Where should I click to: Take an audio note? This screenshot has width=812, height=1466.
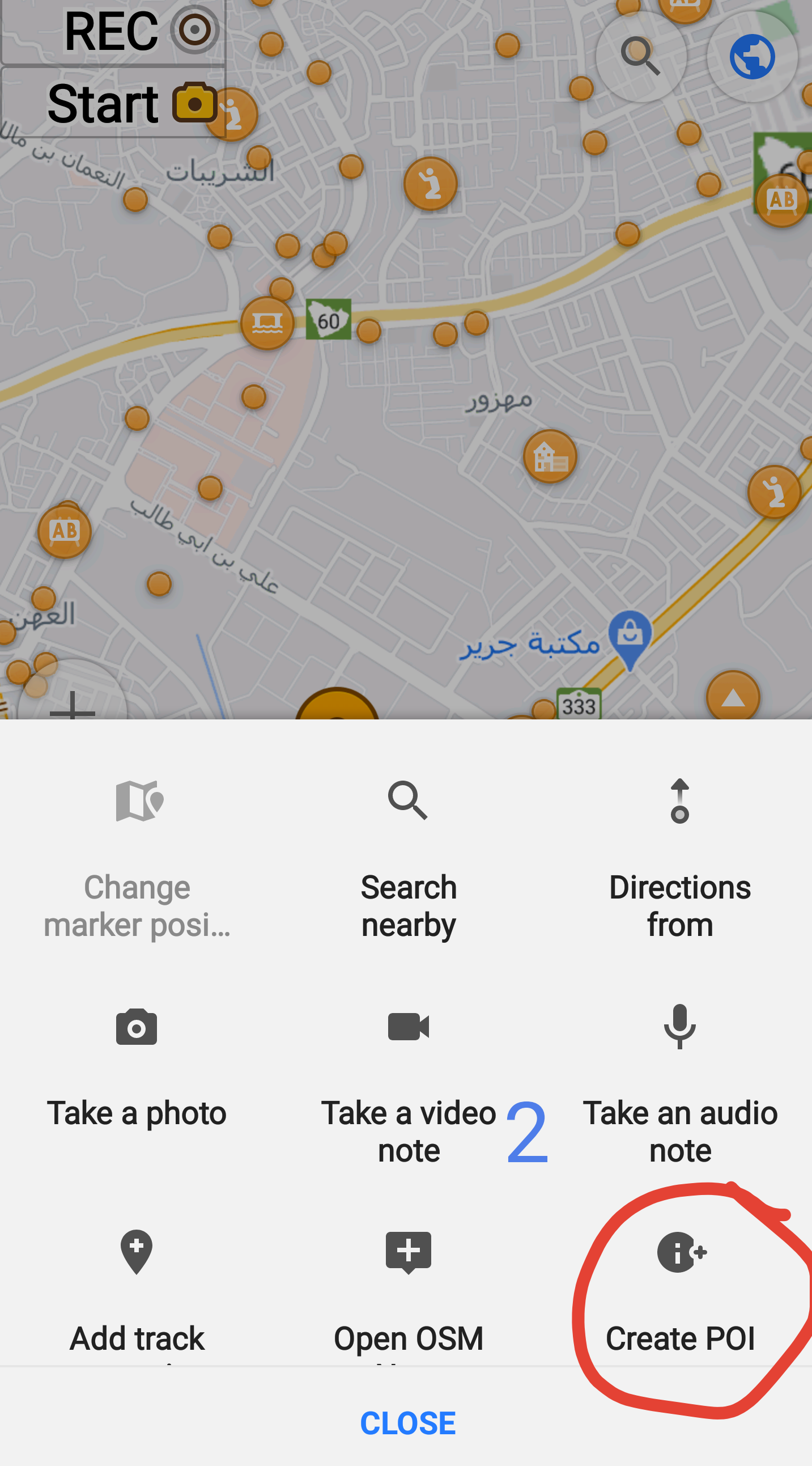pos(680,1084)
